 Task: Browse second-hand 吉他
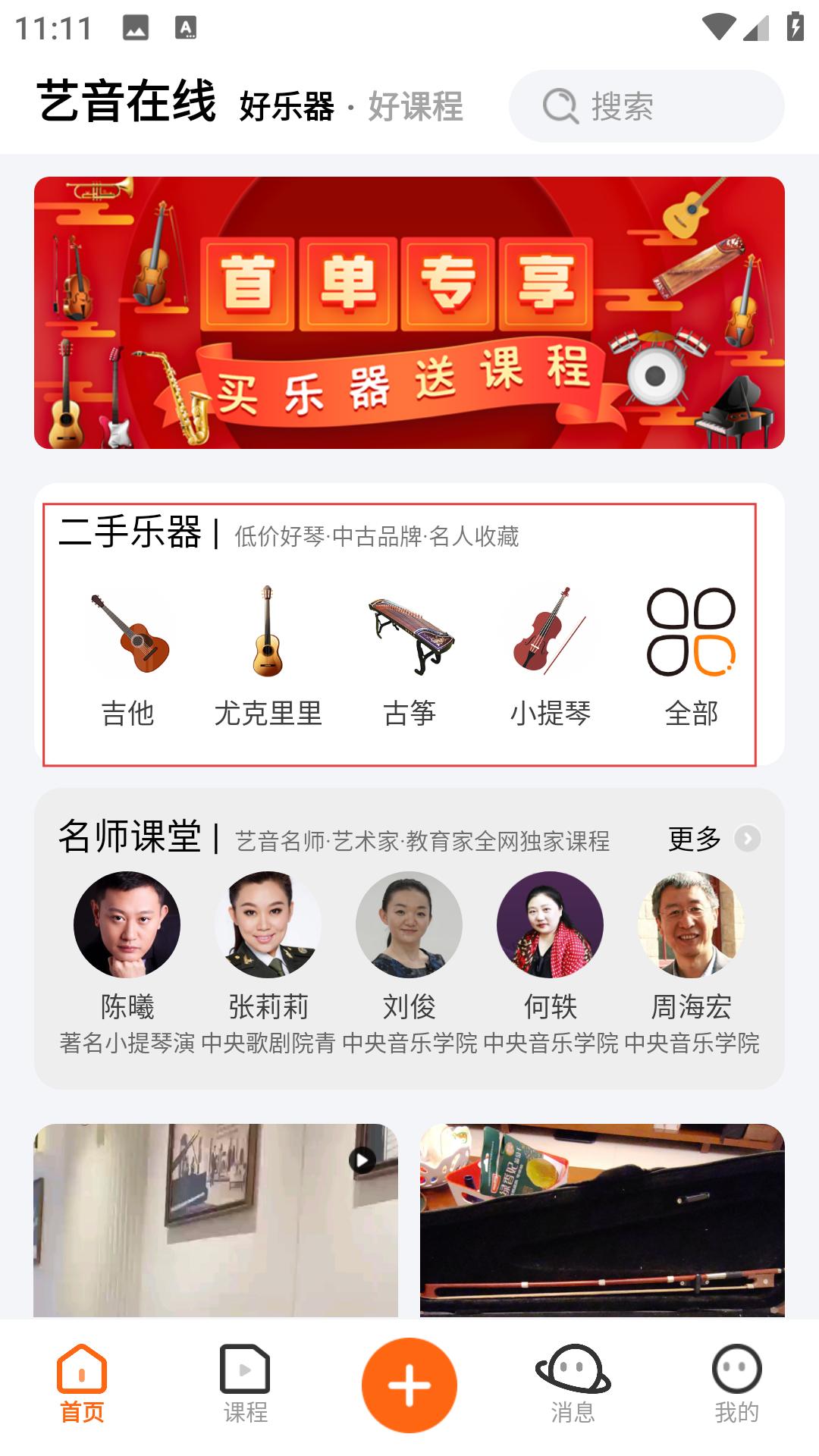[127, 657]
